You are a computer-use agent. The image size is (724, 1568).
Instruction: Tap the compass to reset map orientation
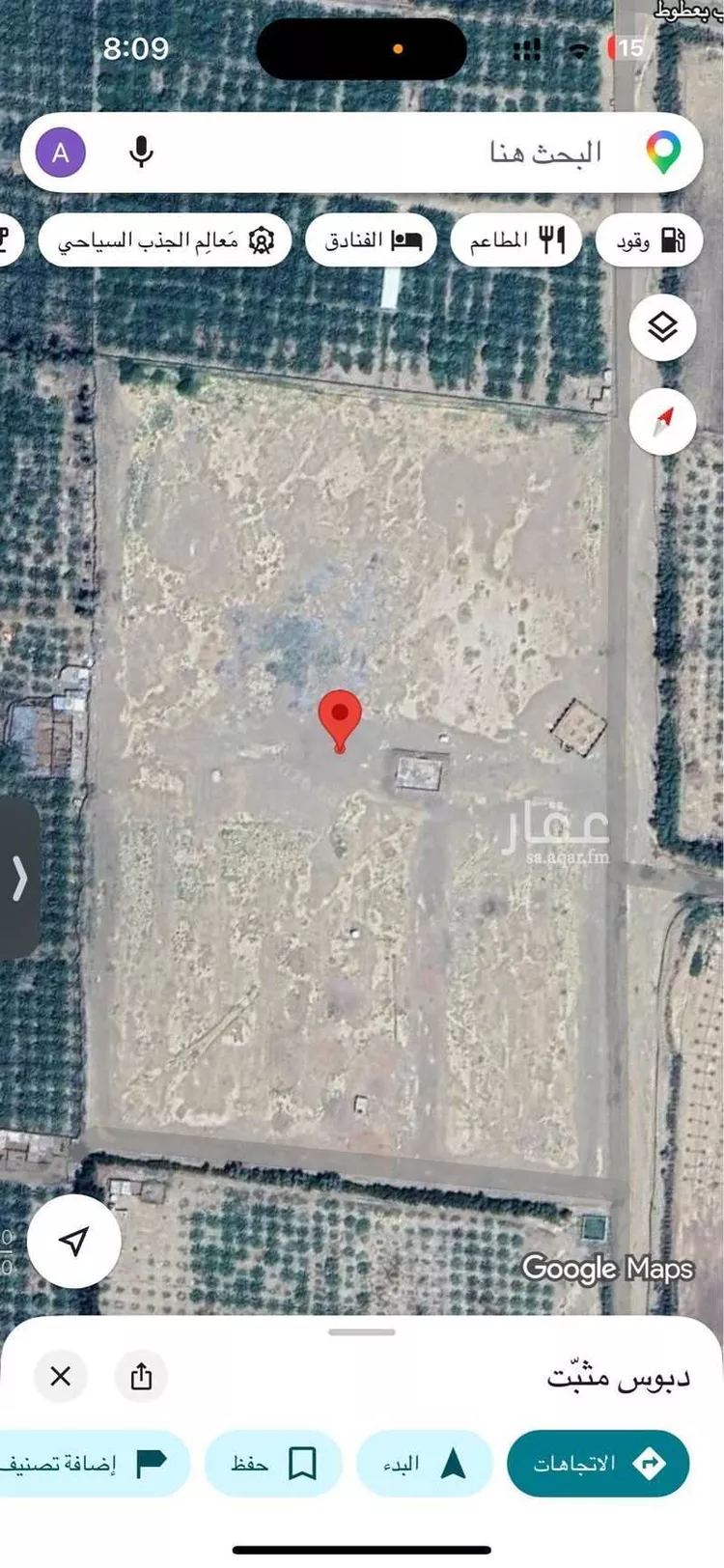coord(662,419)
